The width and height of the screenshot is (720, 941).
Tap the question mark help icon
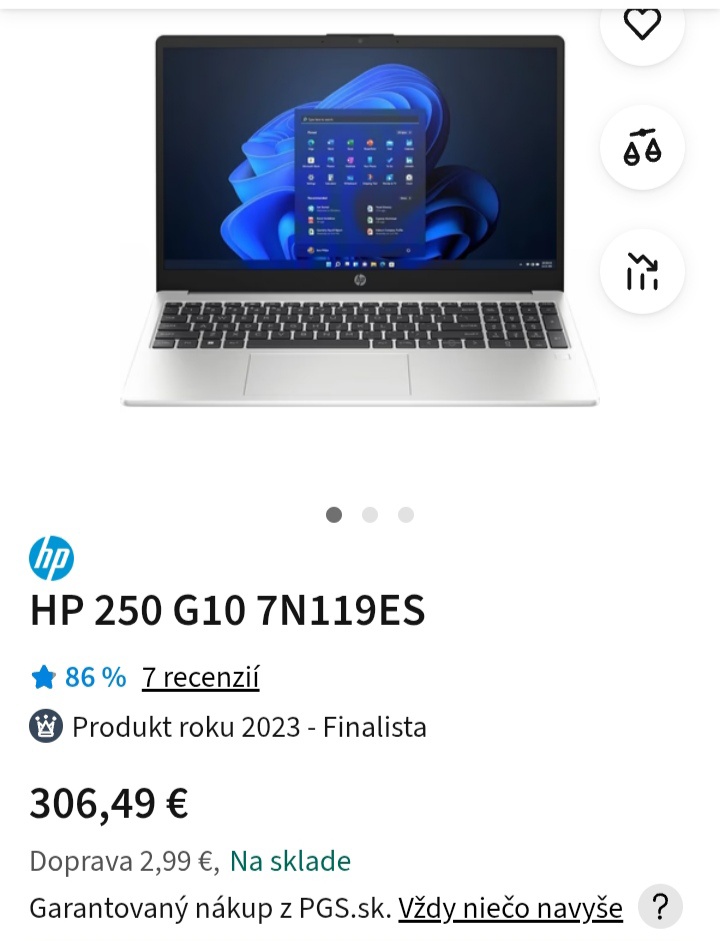coord(660,908)
